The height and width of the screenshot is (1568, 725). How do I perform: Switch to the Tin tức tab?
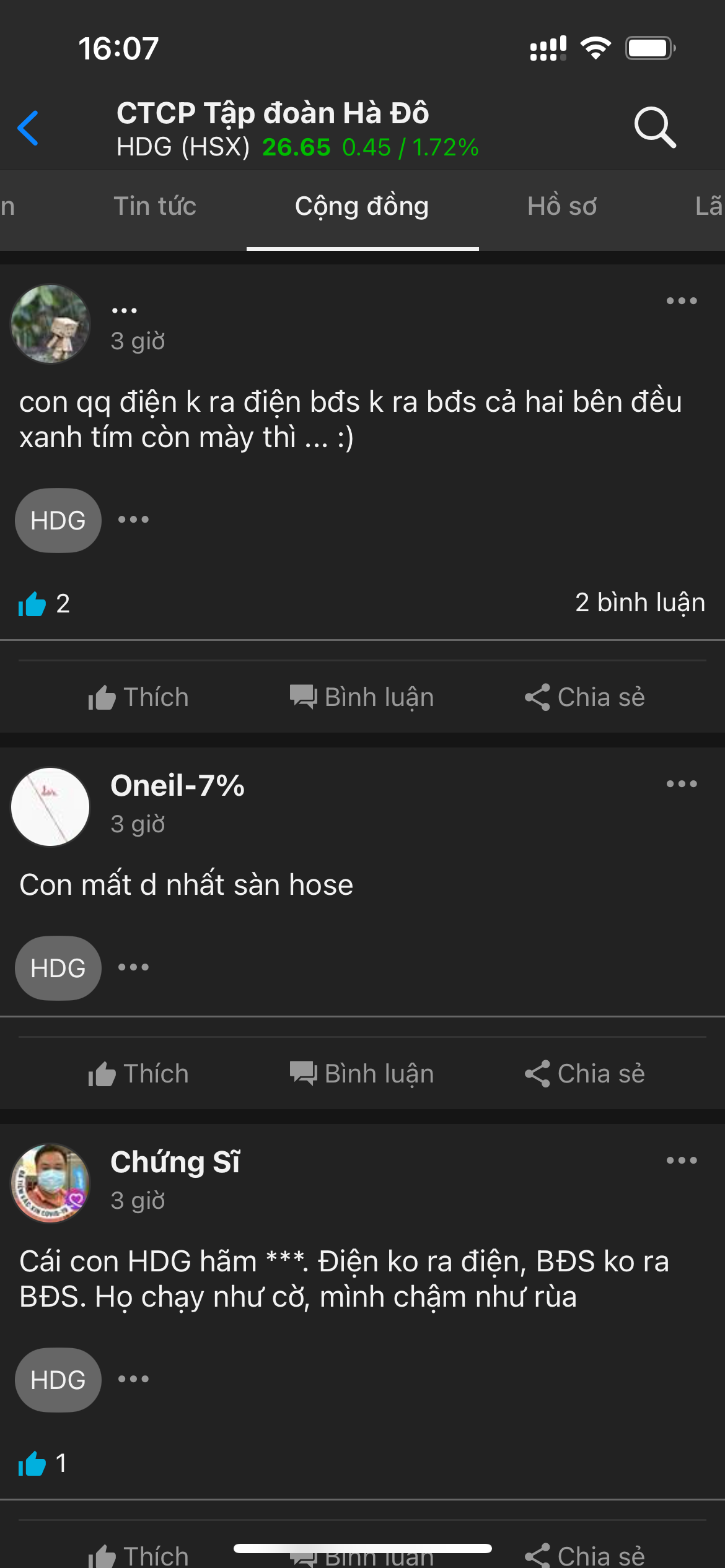[x=154, y=206]
